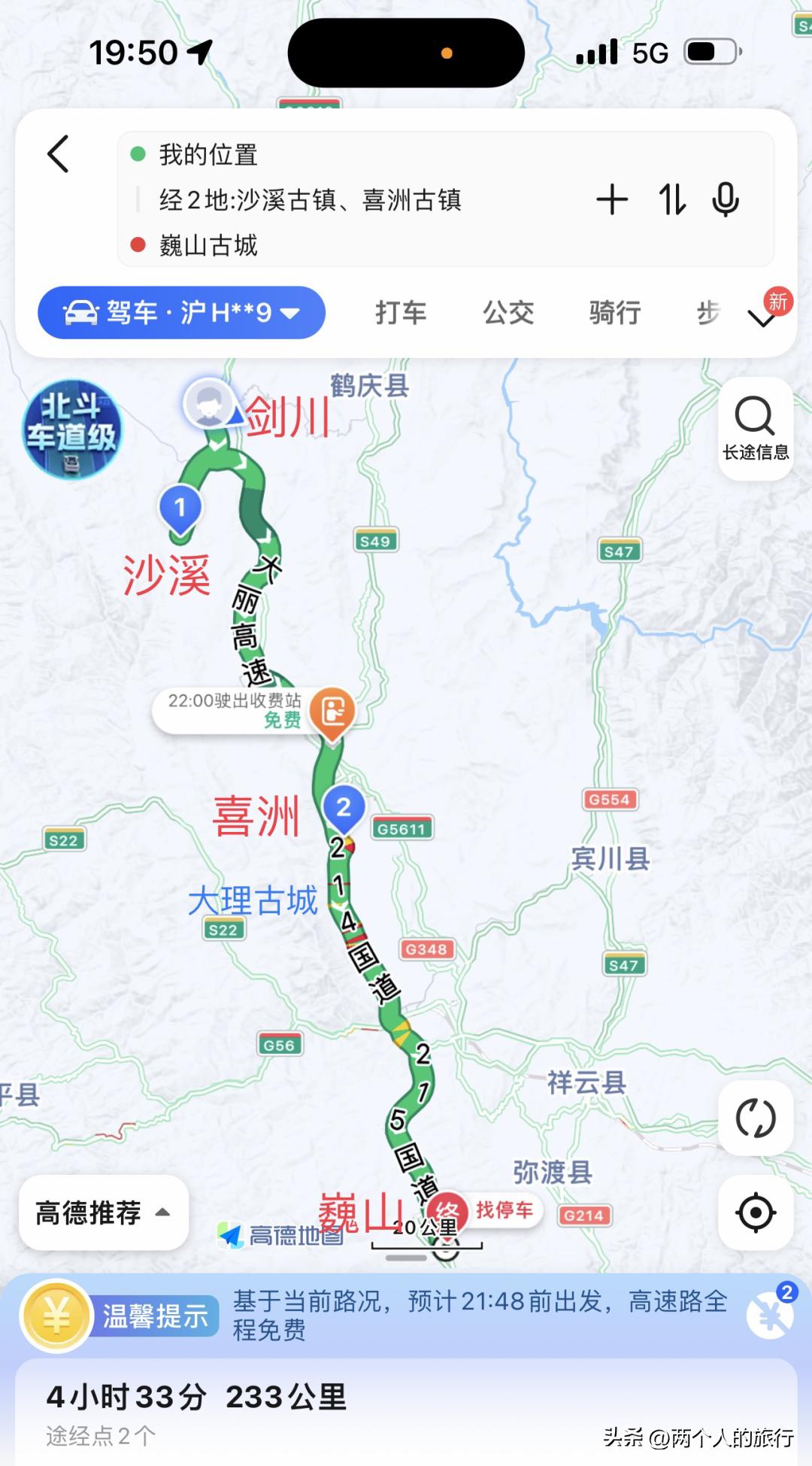Tap the 北斗车道级 badge
Image resolution: width=812 pixels, height=1466 pixels.
[x=71, y=429]
